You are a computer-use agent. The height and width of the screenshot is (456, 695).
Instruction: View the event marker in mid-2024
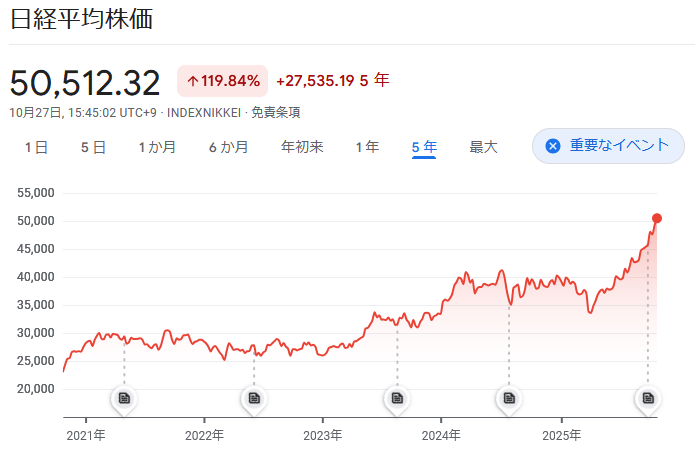pos(509,398)
